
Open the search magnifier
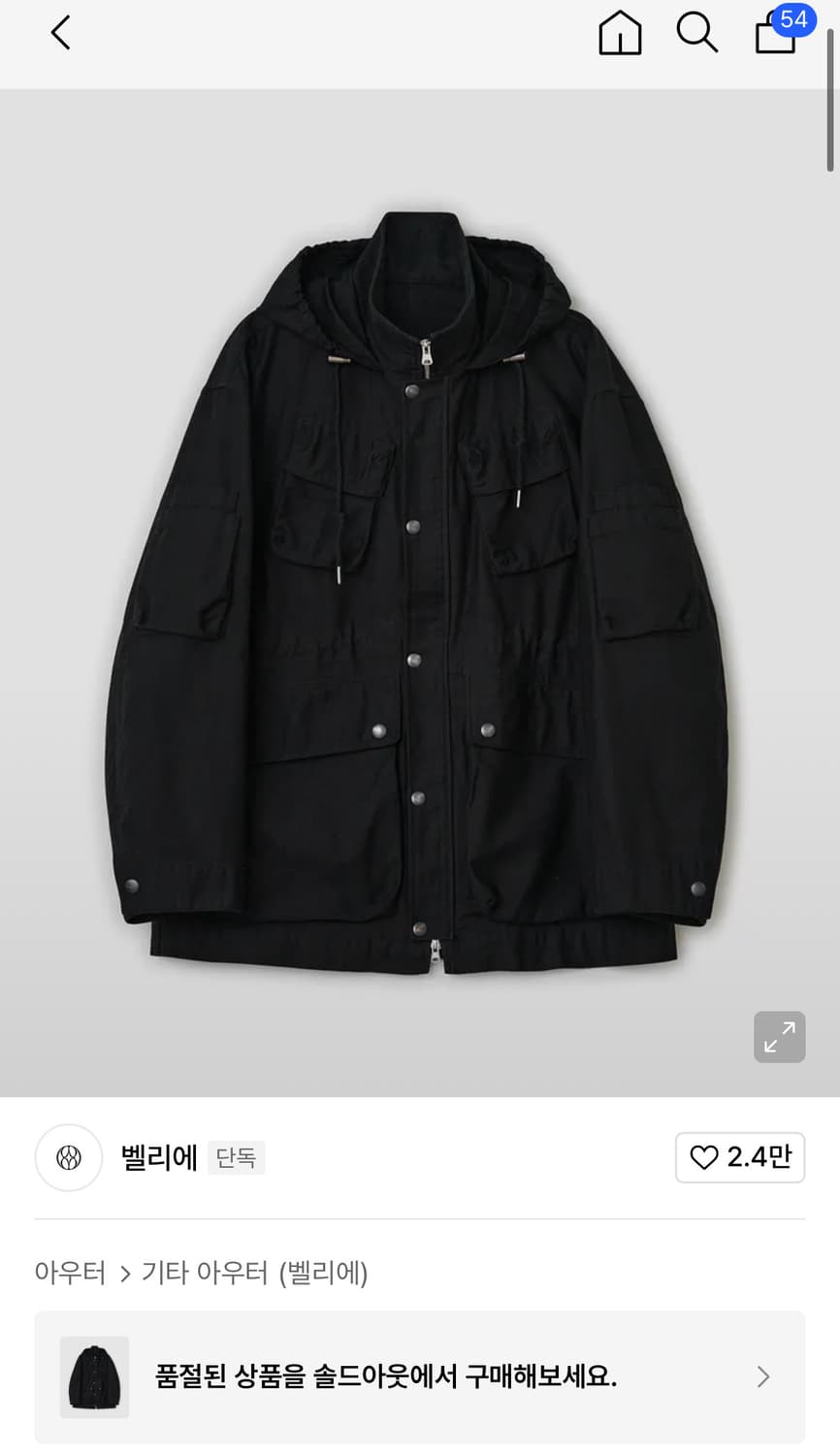[696, 33]
